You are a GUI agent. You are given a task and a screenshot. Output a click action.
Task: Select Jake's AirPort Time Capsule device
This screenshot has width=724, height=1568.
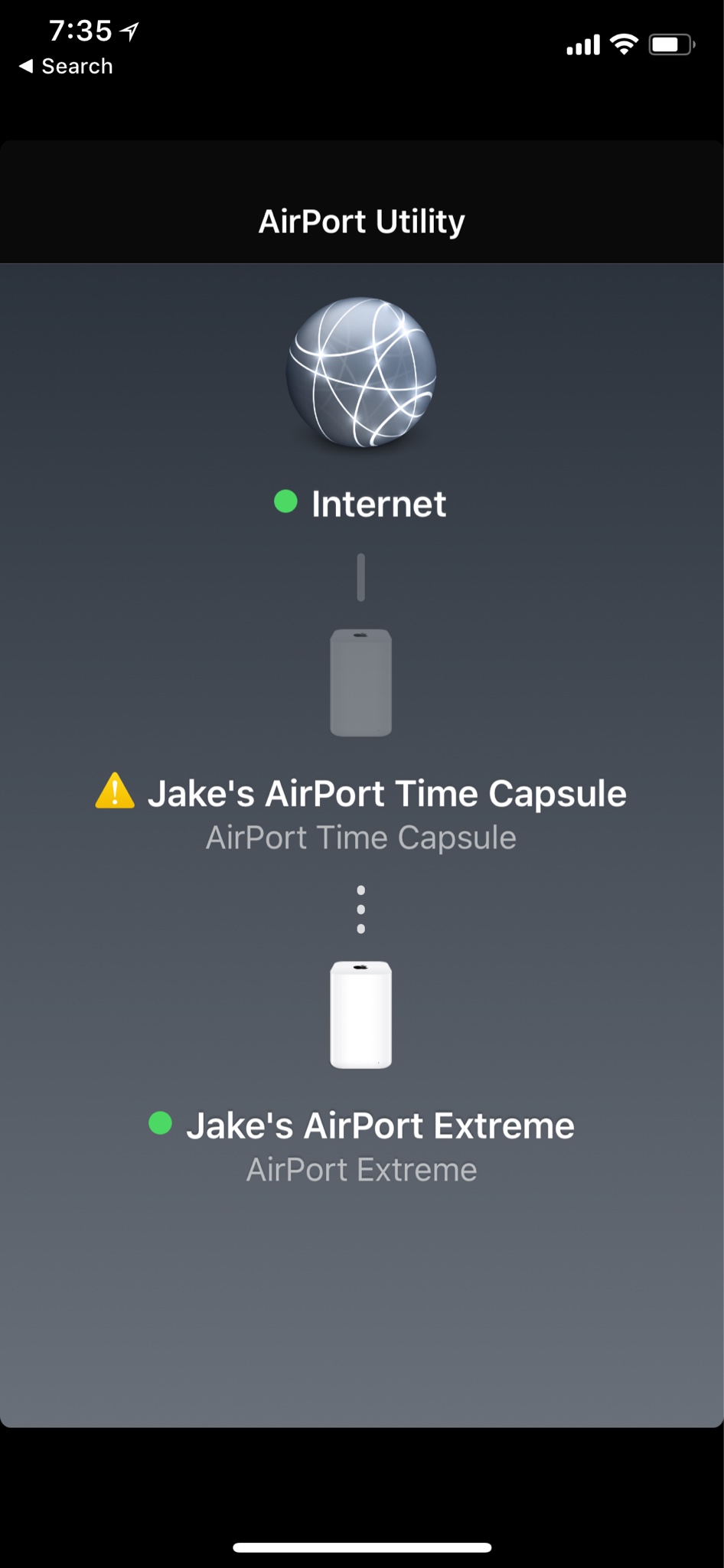pos(361,683)
